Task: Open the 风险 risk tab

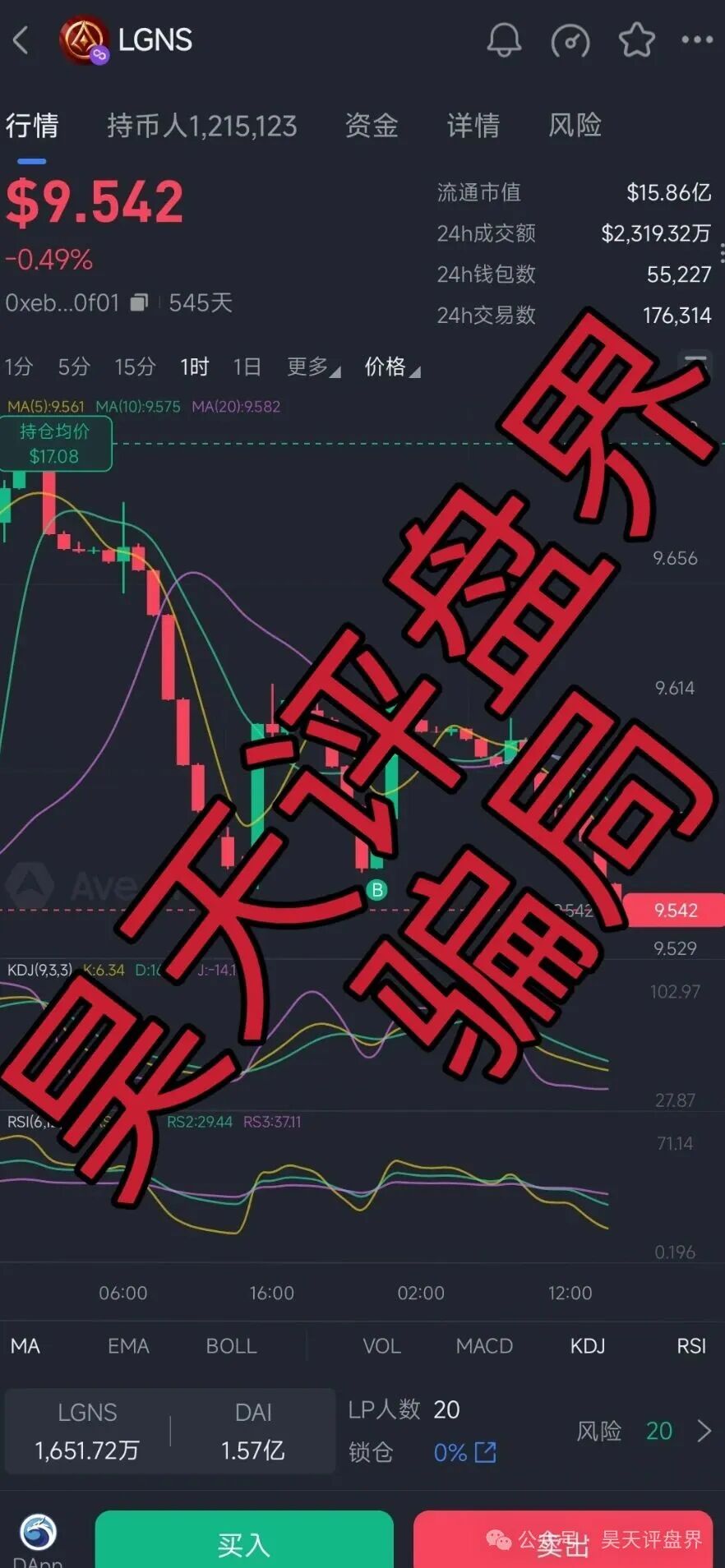Action: pyautogui.click(x=575, y=126)
